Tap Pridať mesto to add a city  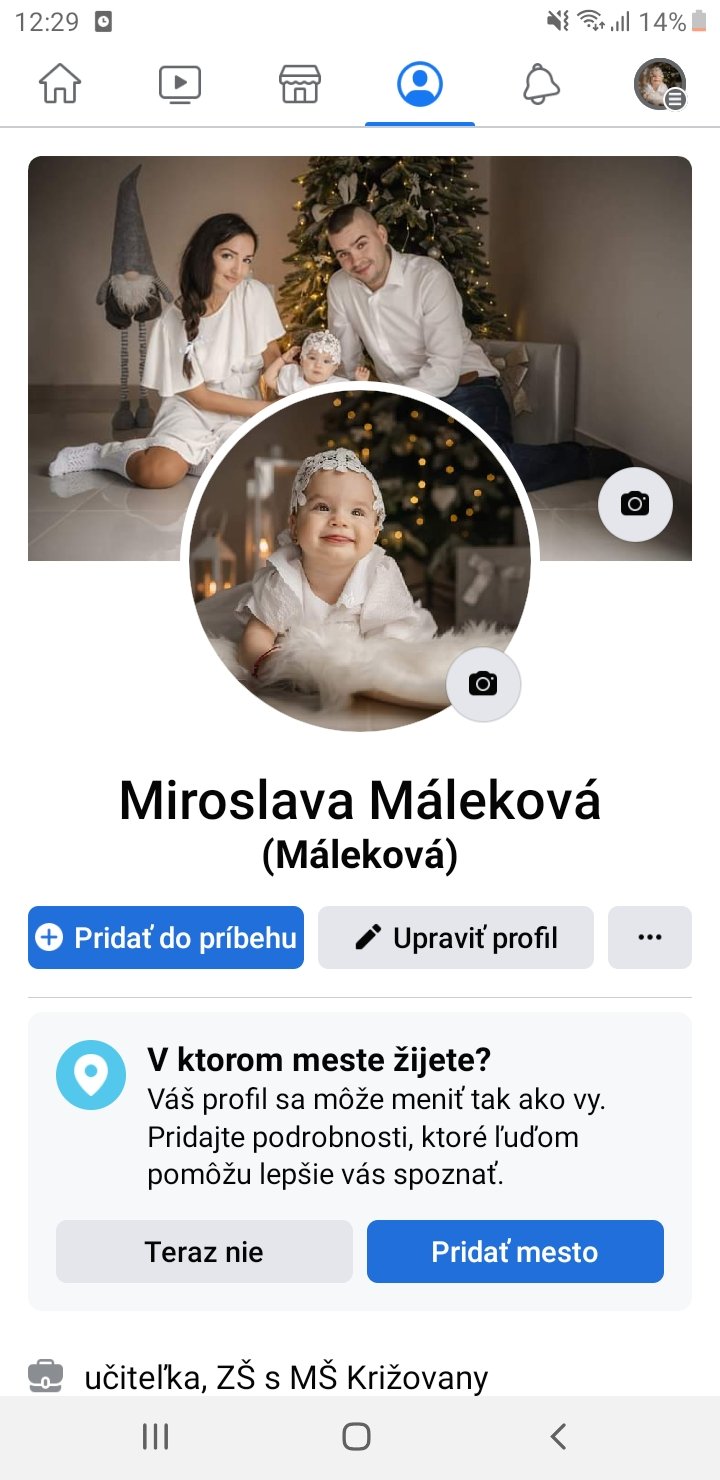515,1252
